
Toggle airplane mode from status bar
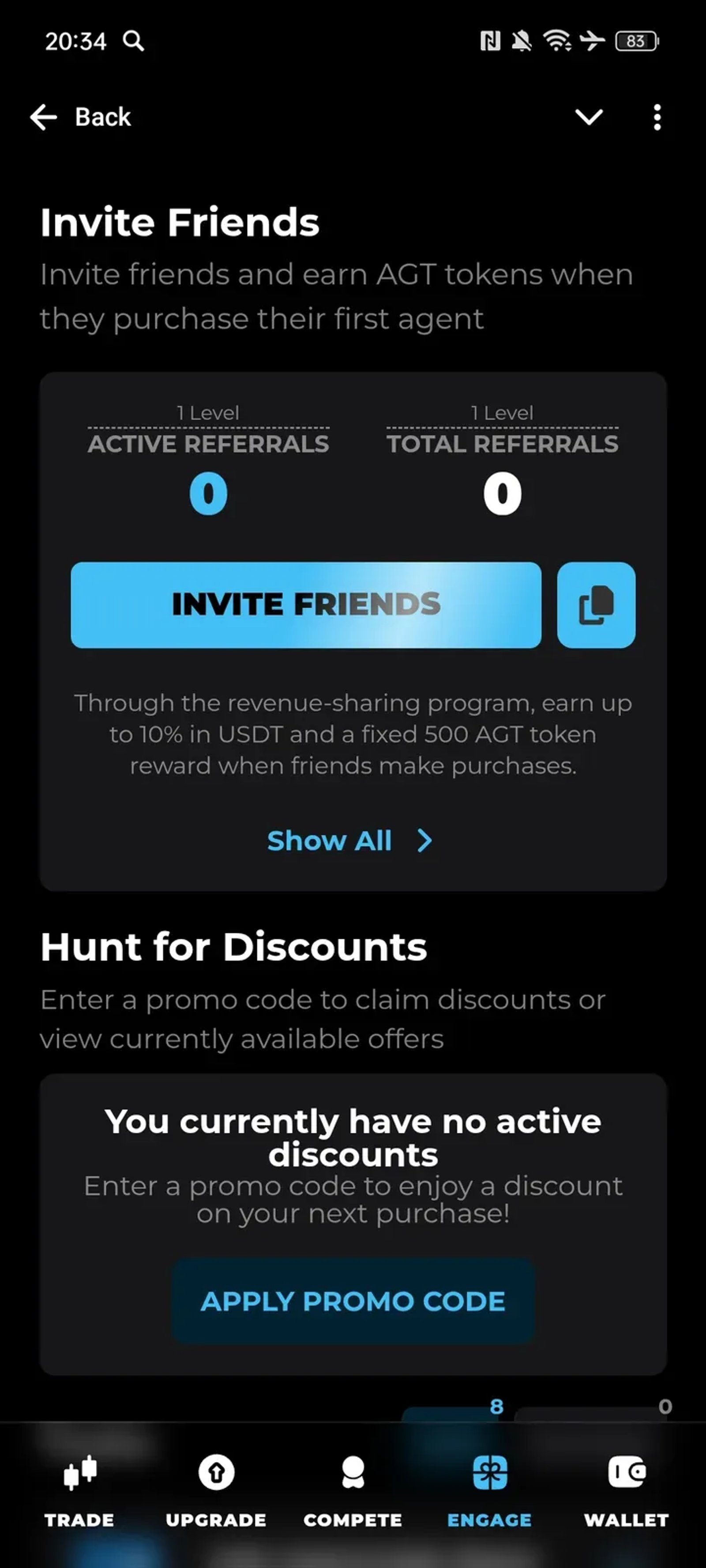592,41
